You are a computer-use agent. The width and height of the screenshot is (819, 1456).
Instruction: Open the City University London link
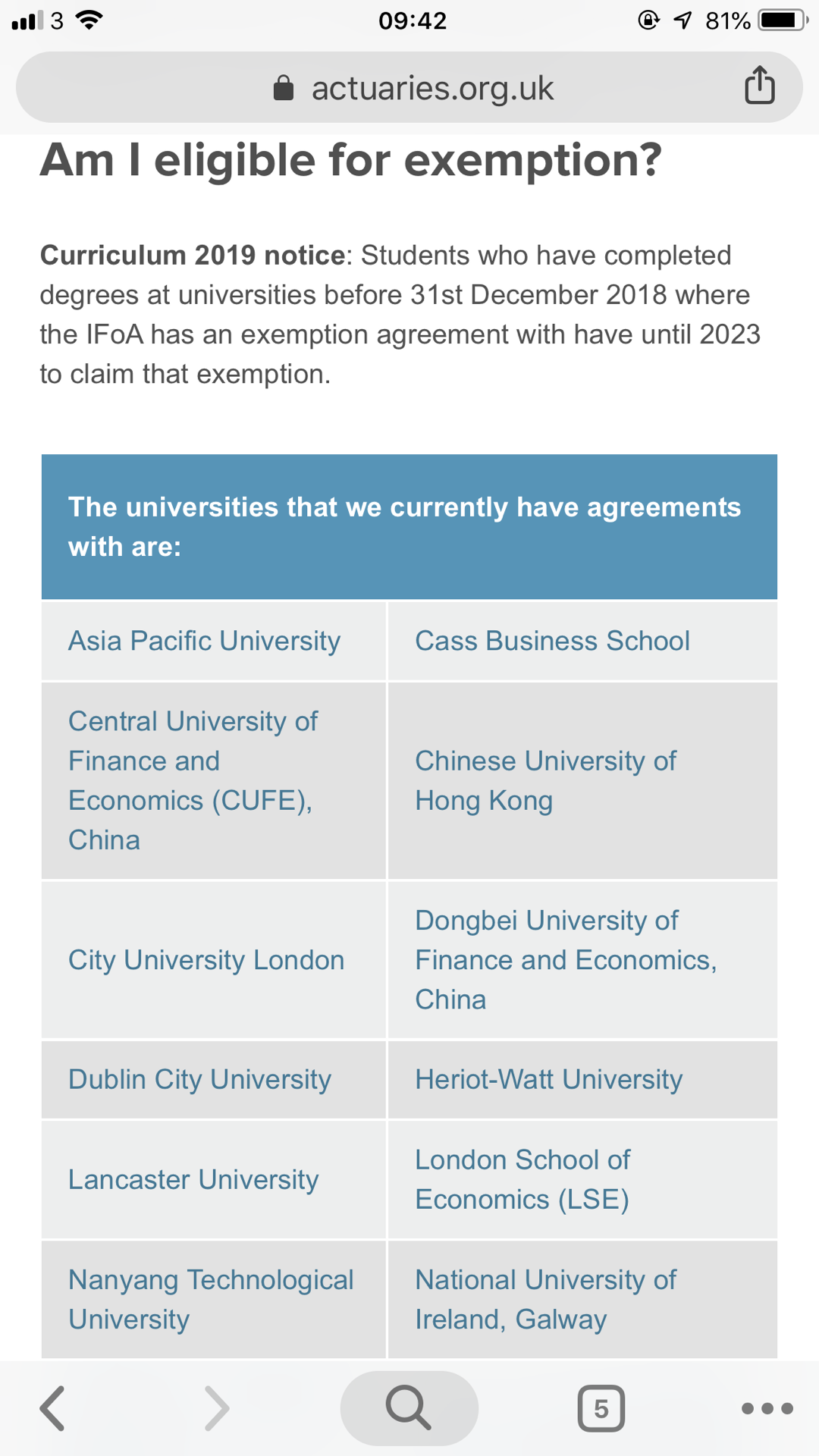(206, 960)
